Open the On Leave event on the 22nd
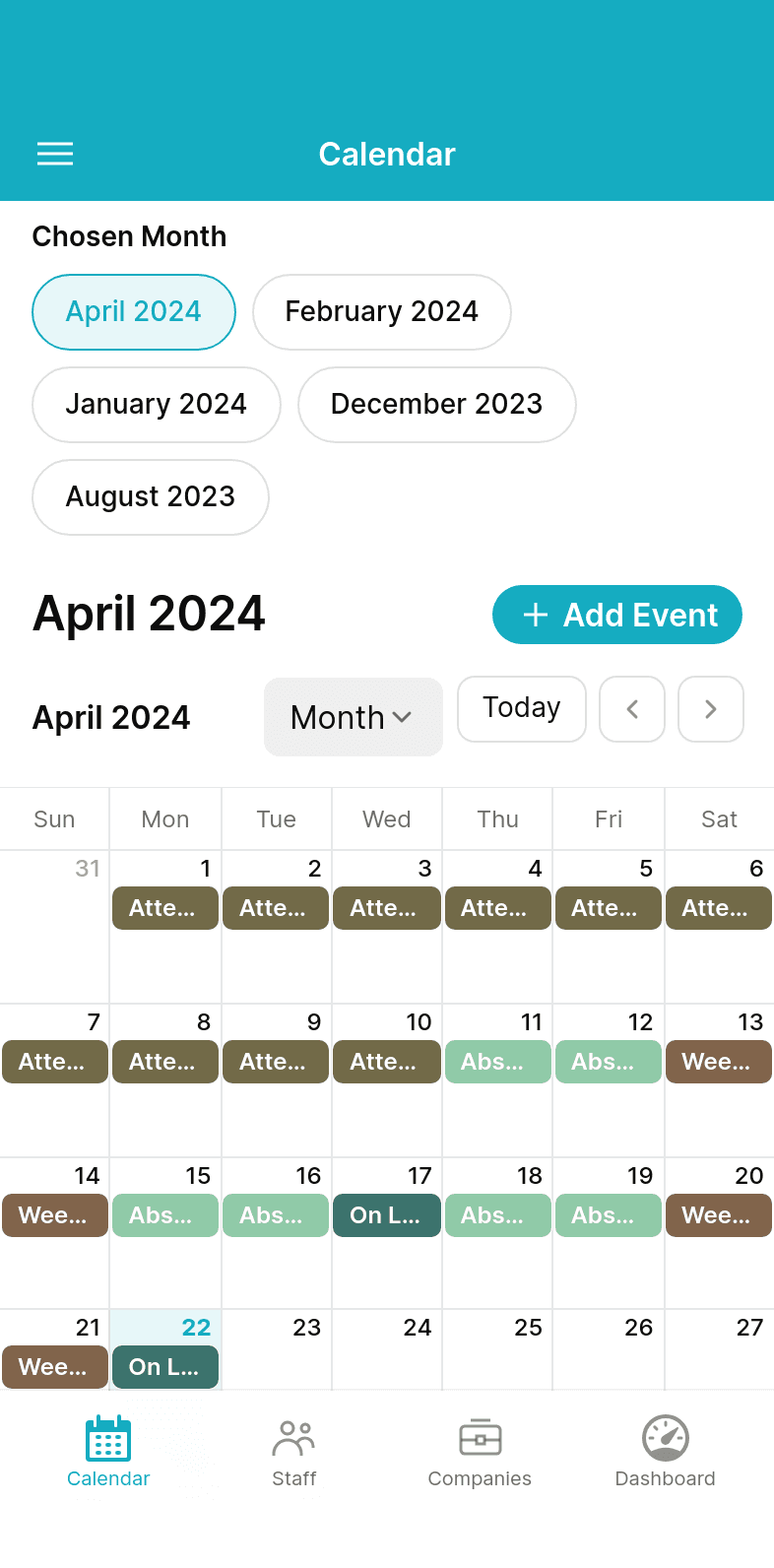The width and height of the screenshot is (774, 1568). point(165,1367)
